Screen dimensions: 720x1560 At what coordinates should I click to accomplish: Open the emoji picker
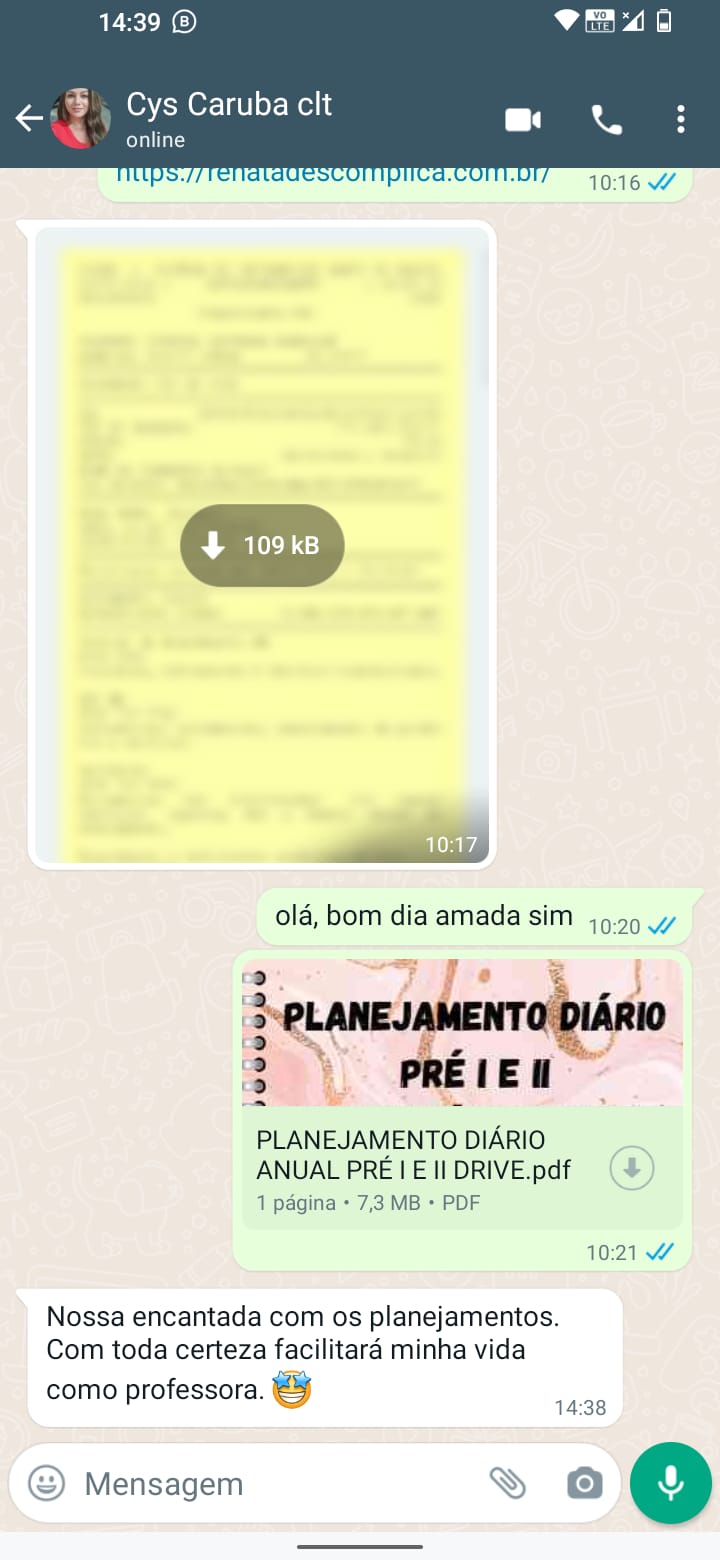[x=46, y=1483]
